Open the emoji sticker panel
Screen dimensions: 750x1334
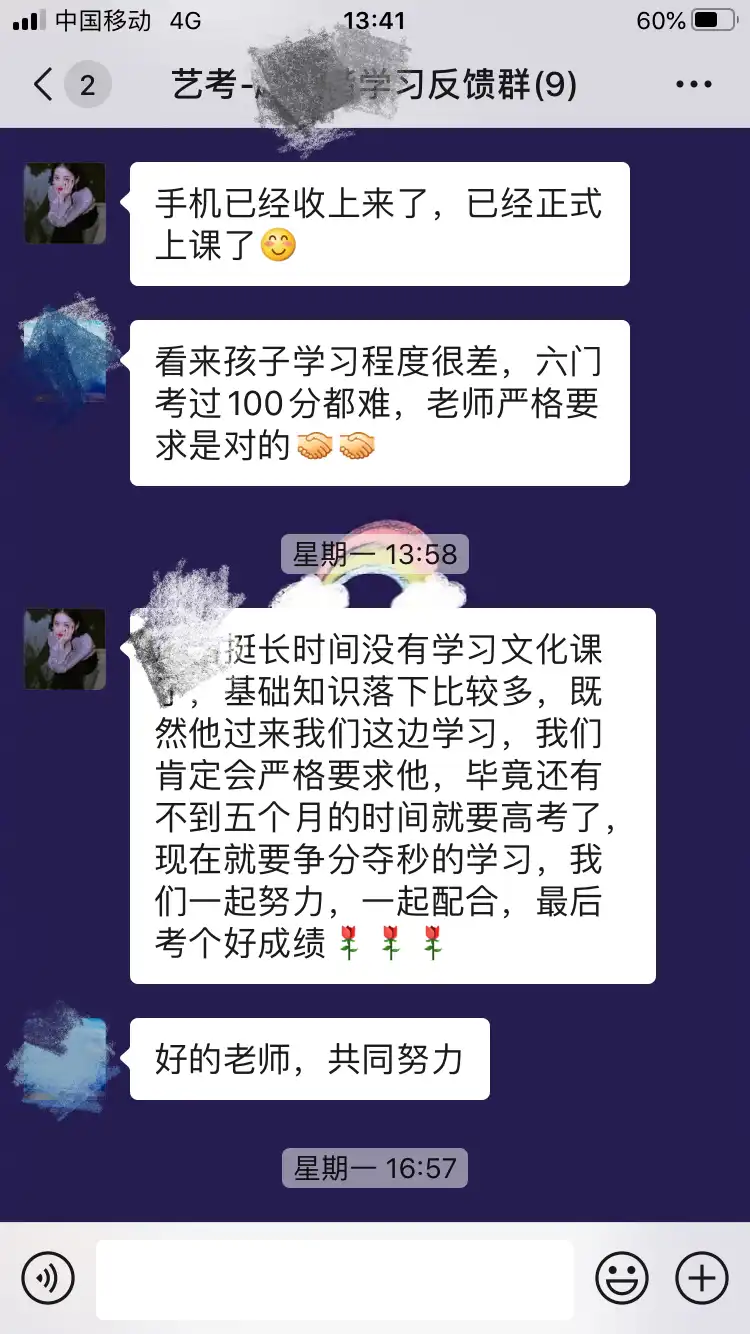pyautogui.click(x=621, y=1278)
